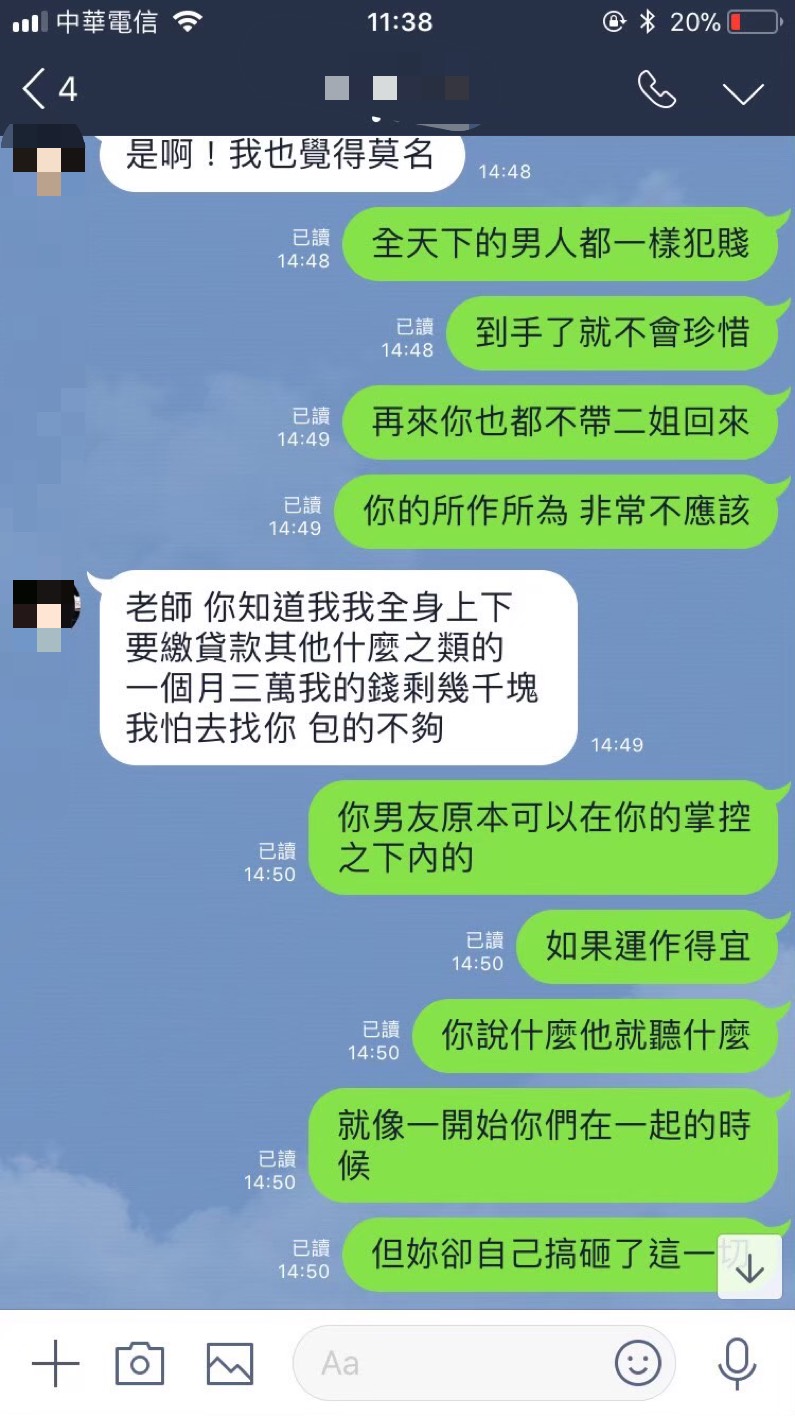Open the camera to take a photo
Screen dimensions: 795x1416
140,1363
